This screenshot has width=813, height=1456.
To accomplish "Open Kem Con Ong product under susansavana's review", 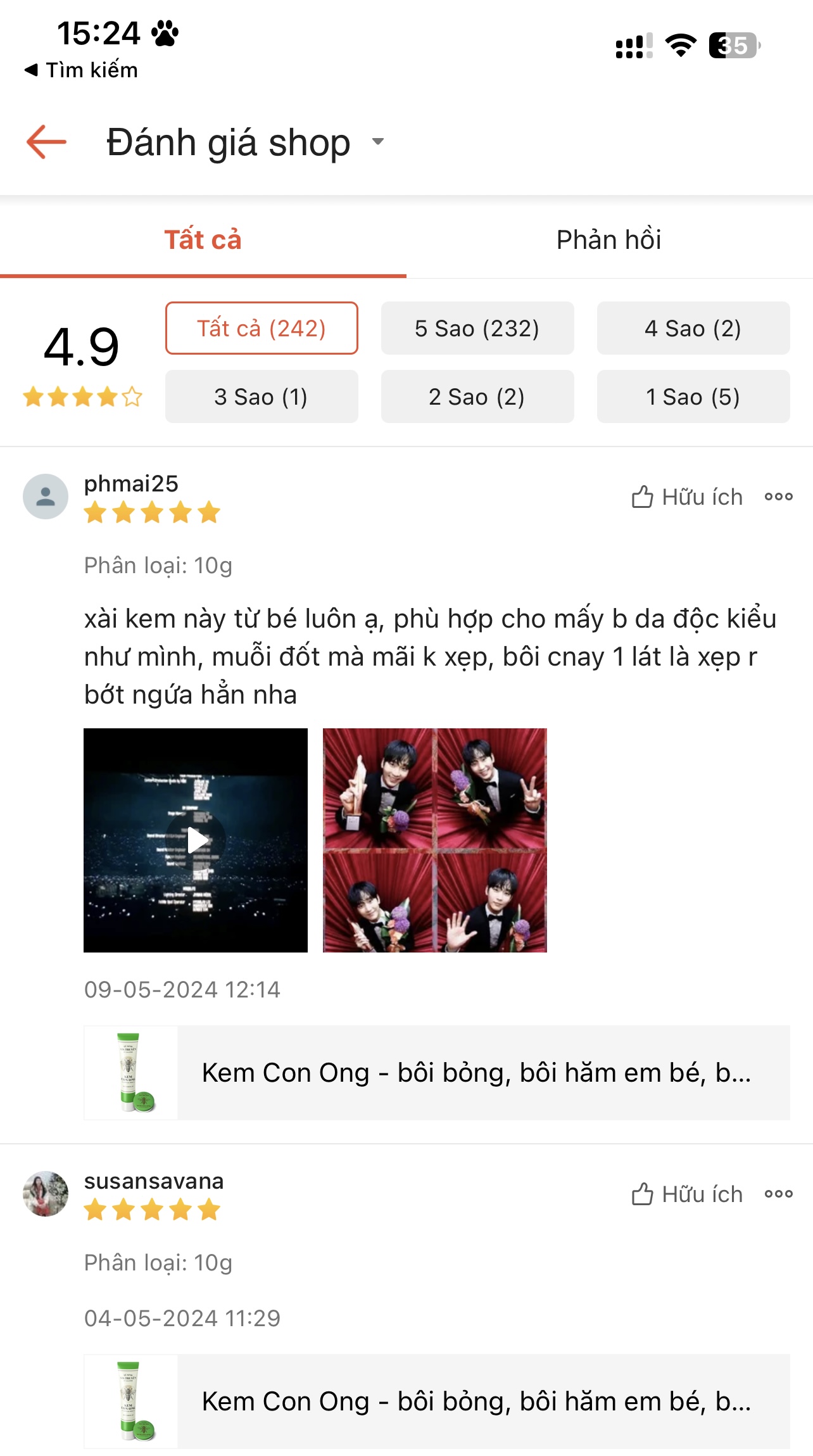I will click(437, 1402).
